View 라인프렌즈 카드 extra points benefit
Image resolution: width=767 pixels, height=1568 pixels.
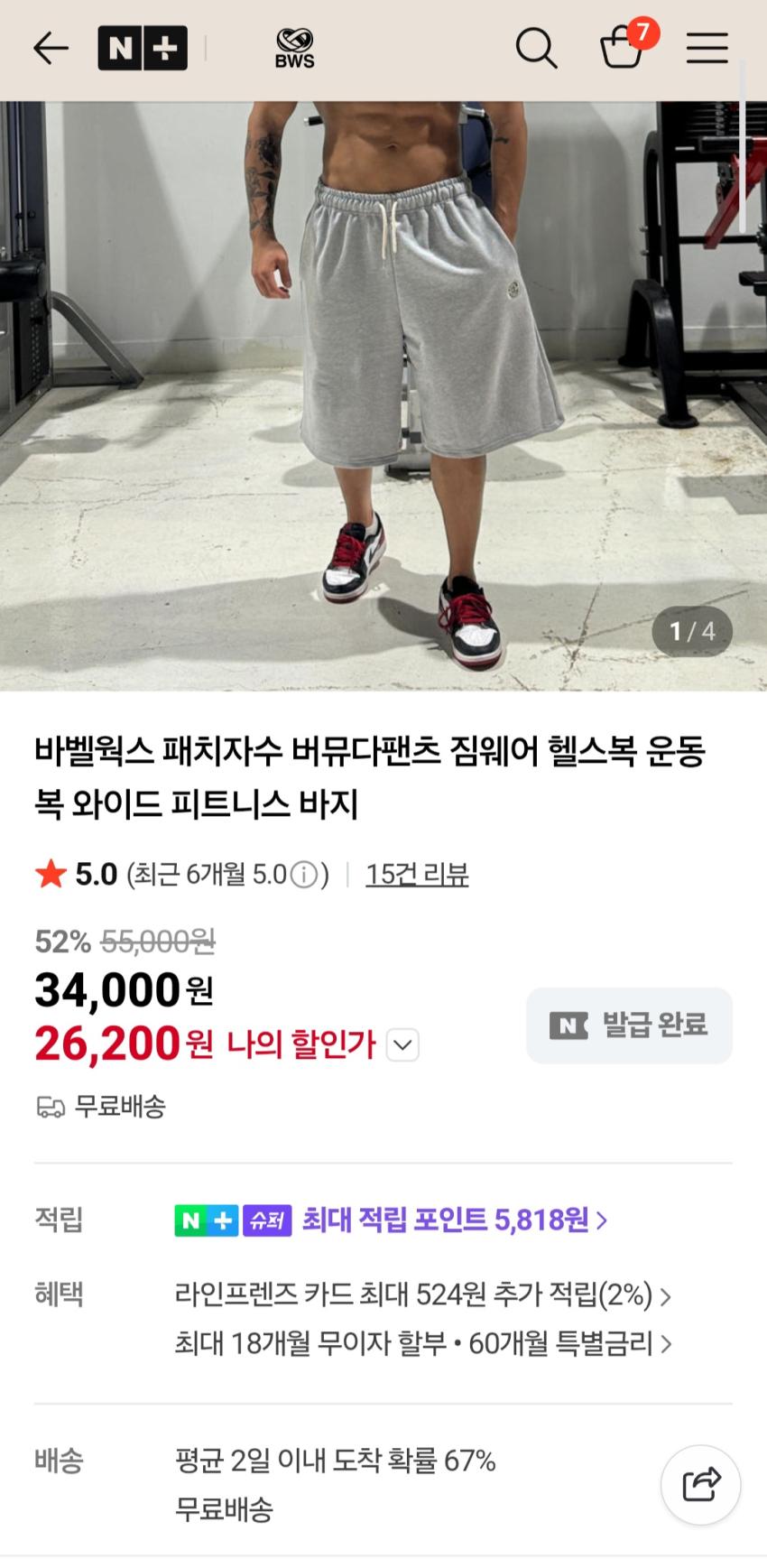tap(422, 1296)
